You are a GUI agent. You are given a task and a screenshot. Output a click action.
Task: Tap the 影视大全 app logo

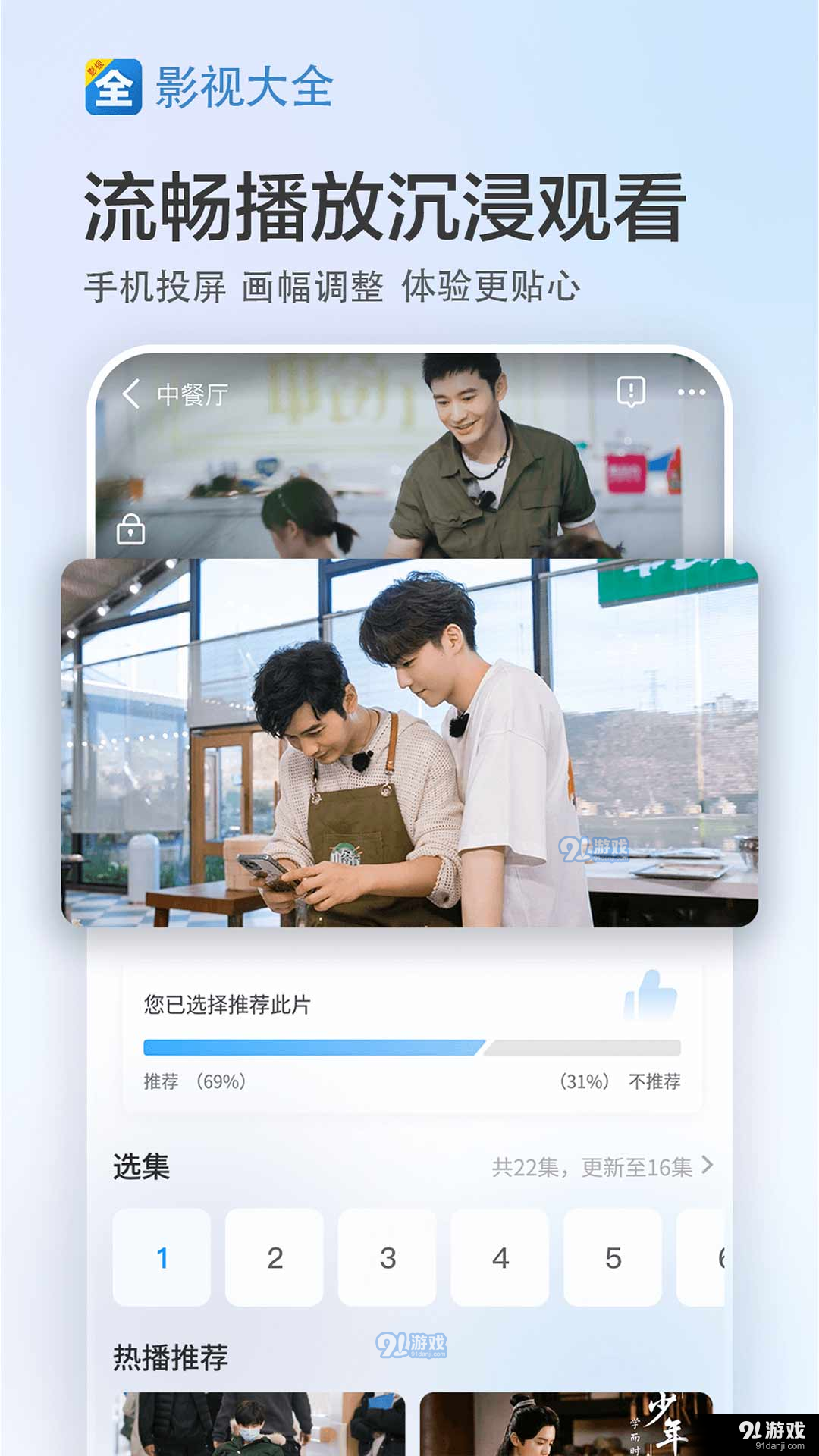pos(112,85)
